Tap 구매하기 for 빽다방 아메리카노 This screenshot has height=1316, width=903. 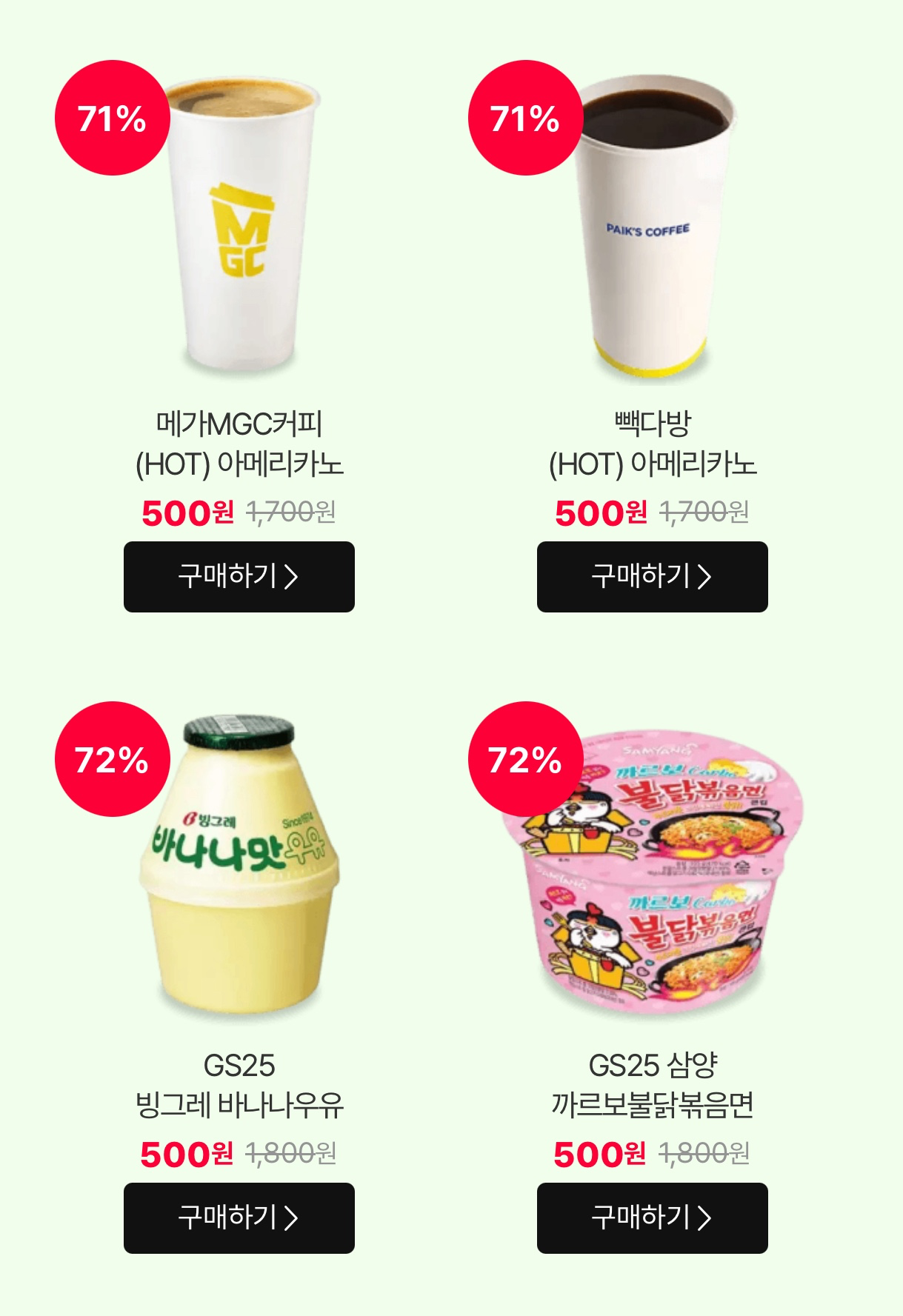pos(652,576)
